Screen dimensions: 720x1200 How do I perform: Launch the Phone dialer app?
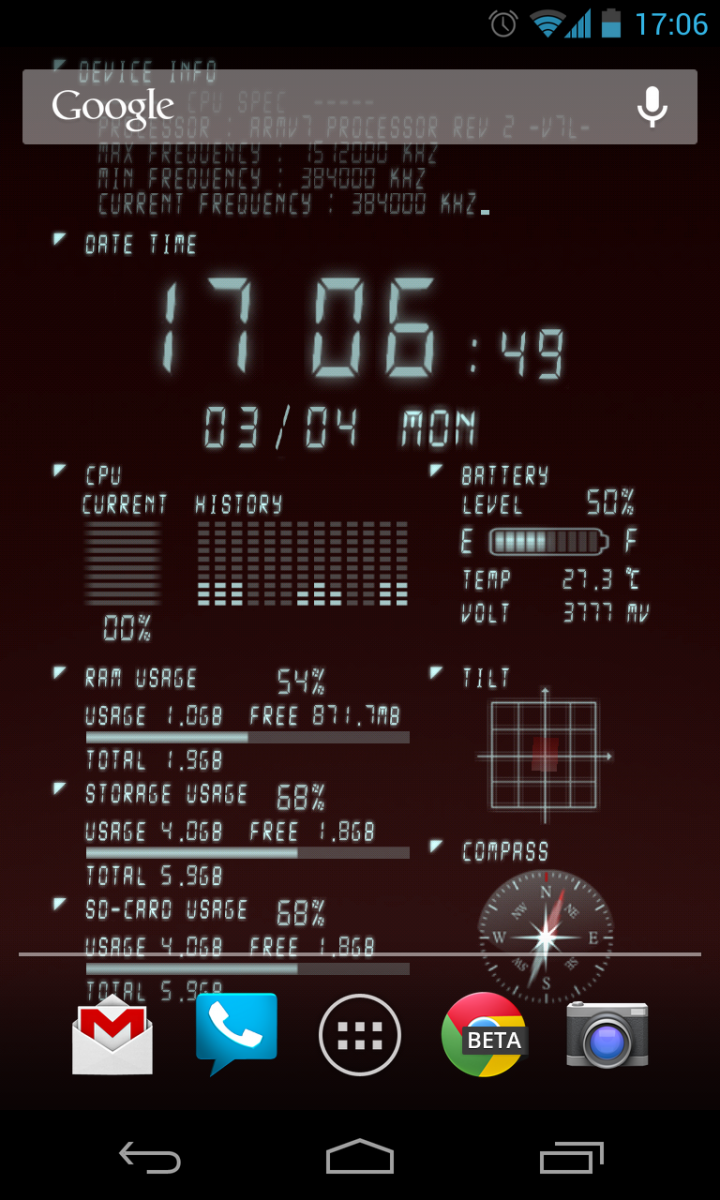pos(236,1032)
